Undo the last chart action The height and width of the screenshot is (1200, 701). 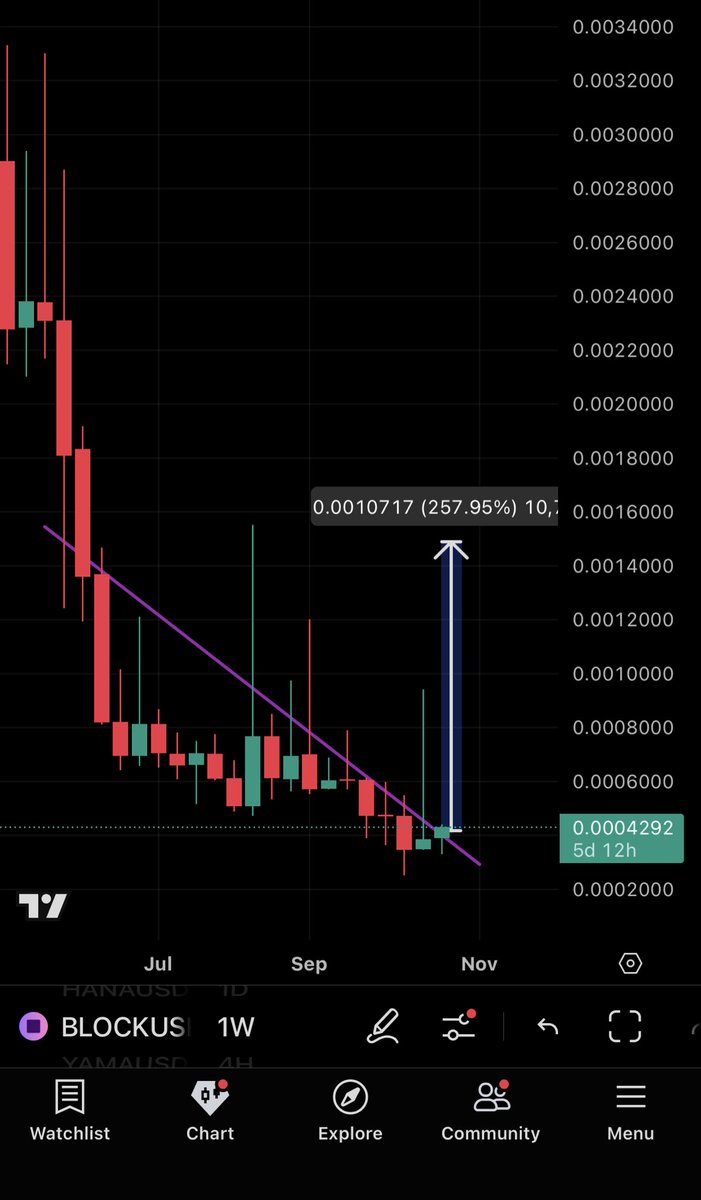pyautogui.click(x=547, y=1026)
